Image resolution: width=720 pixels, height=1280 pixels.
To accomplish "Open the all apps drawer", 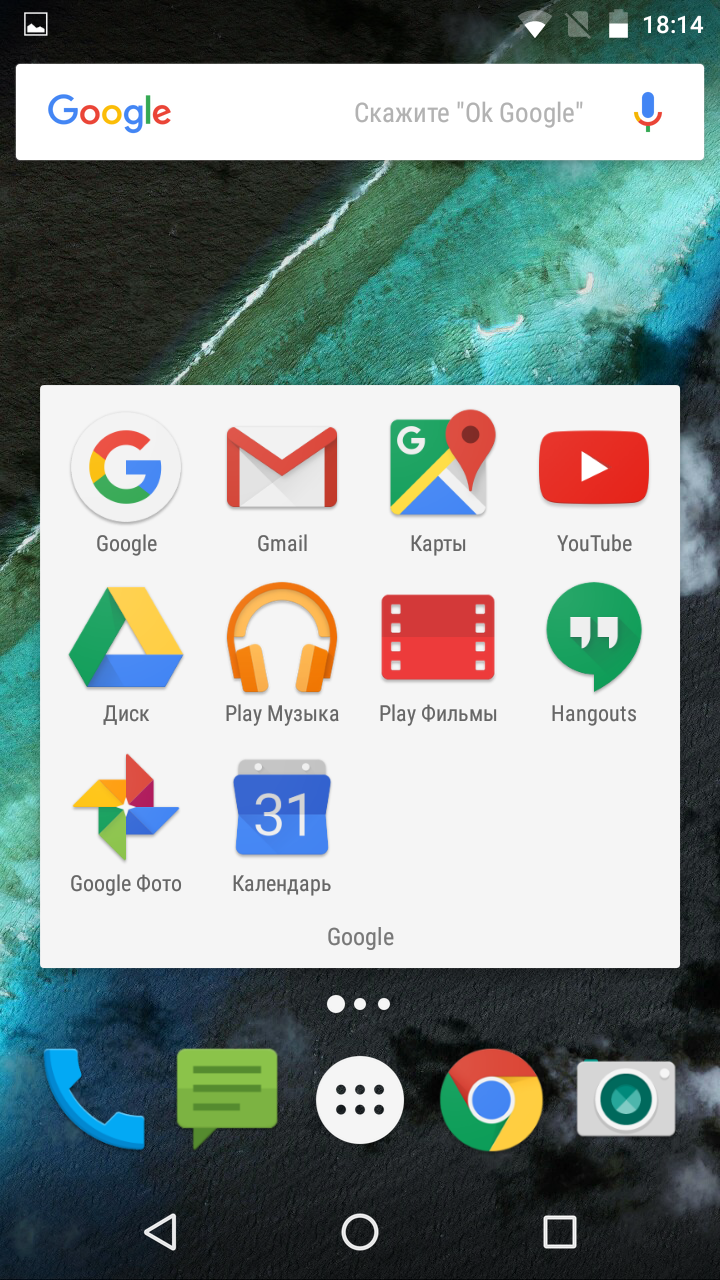I will click(360, 1100).
